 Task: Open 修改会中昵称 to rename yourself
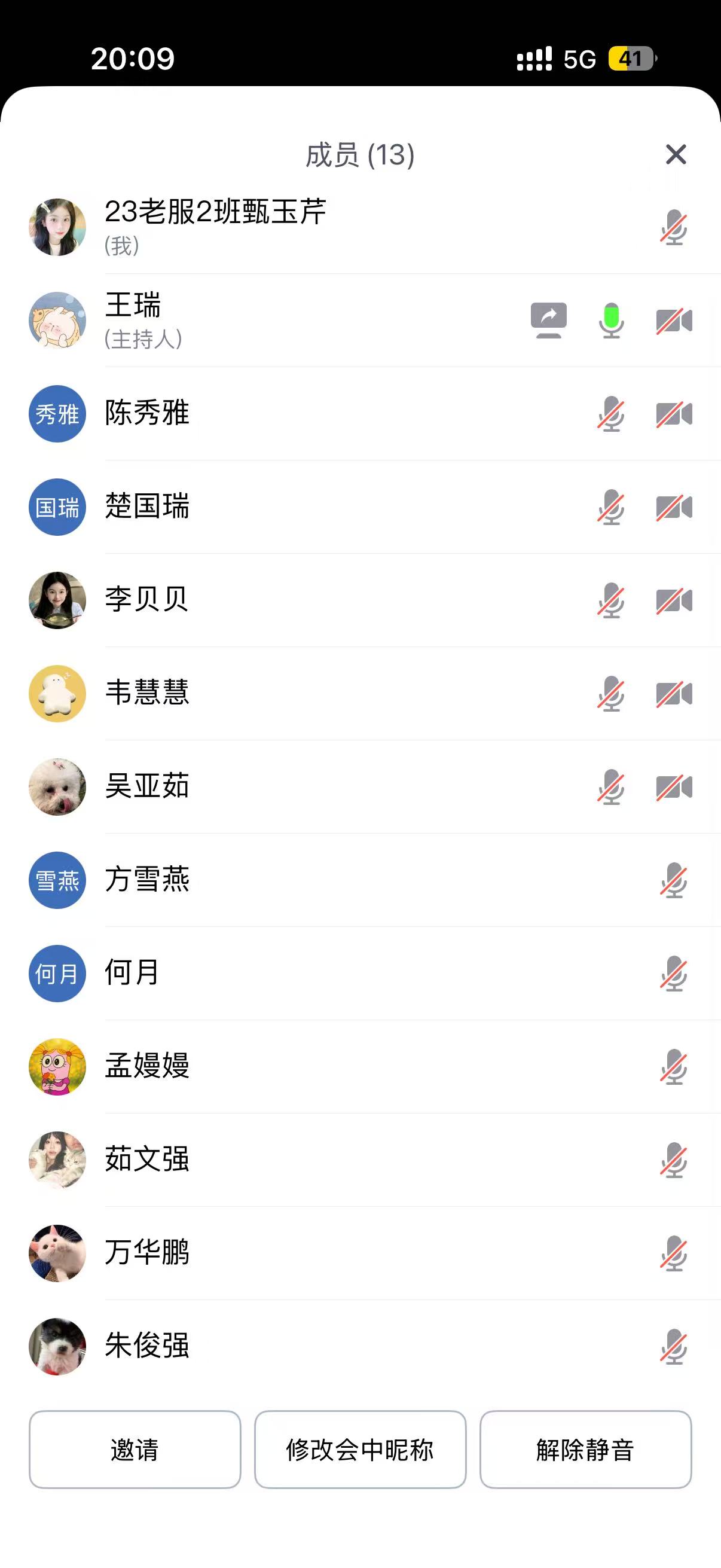pos(360,1450)
